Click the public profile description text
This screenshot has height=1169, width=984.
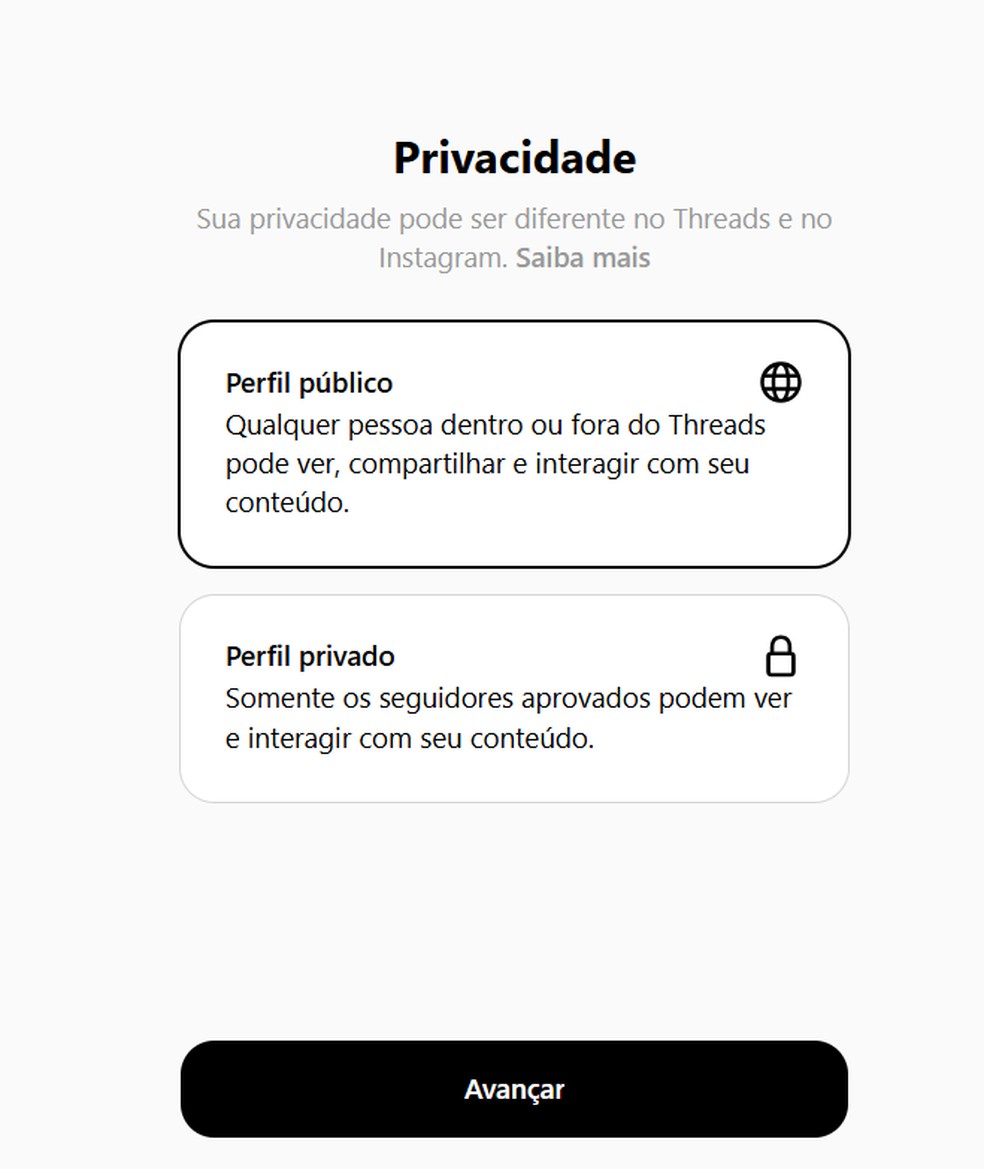click(x=494, y=463)
